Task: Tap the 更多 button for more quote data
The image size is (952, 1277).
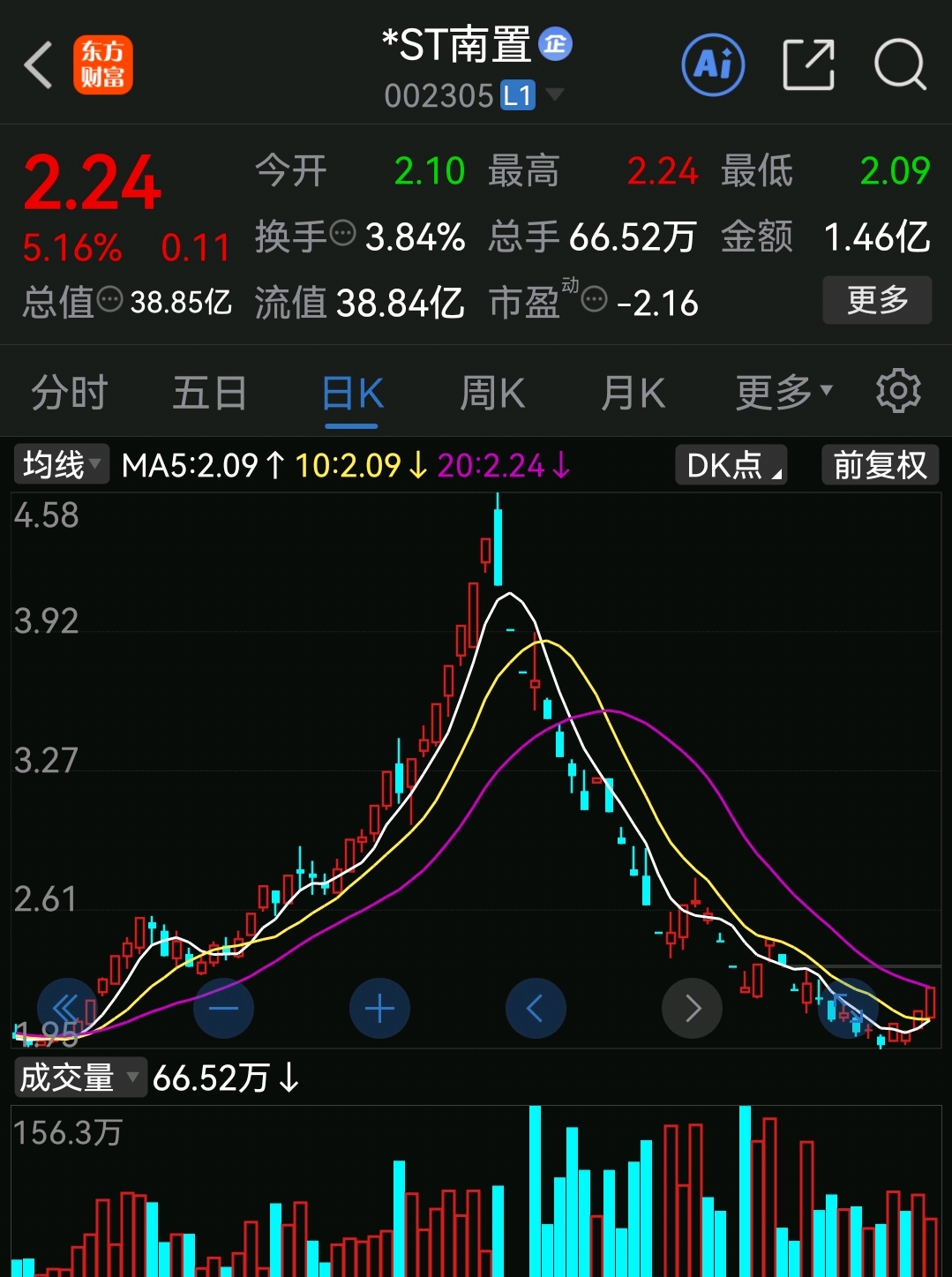Action: [877, 300]
